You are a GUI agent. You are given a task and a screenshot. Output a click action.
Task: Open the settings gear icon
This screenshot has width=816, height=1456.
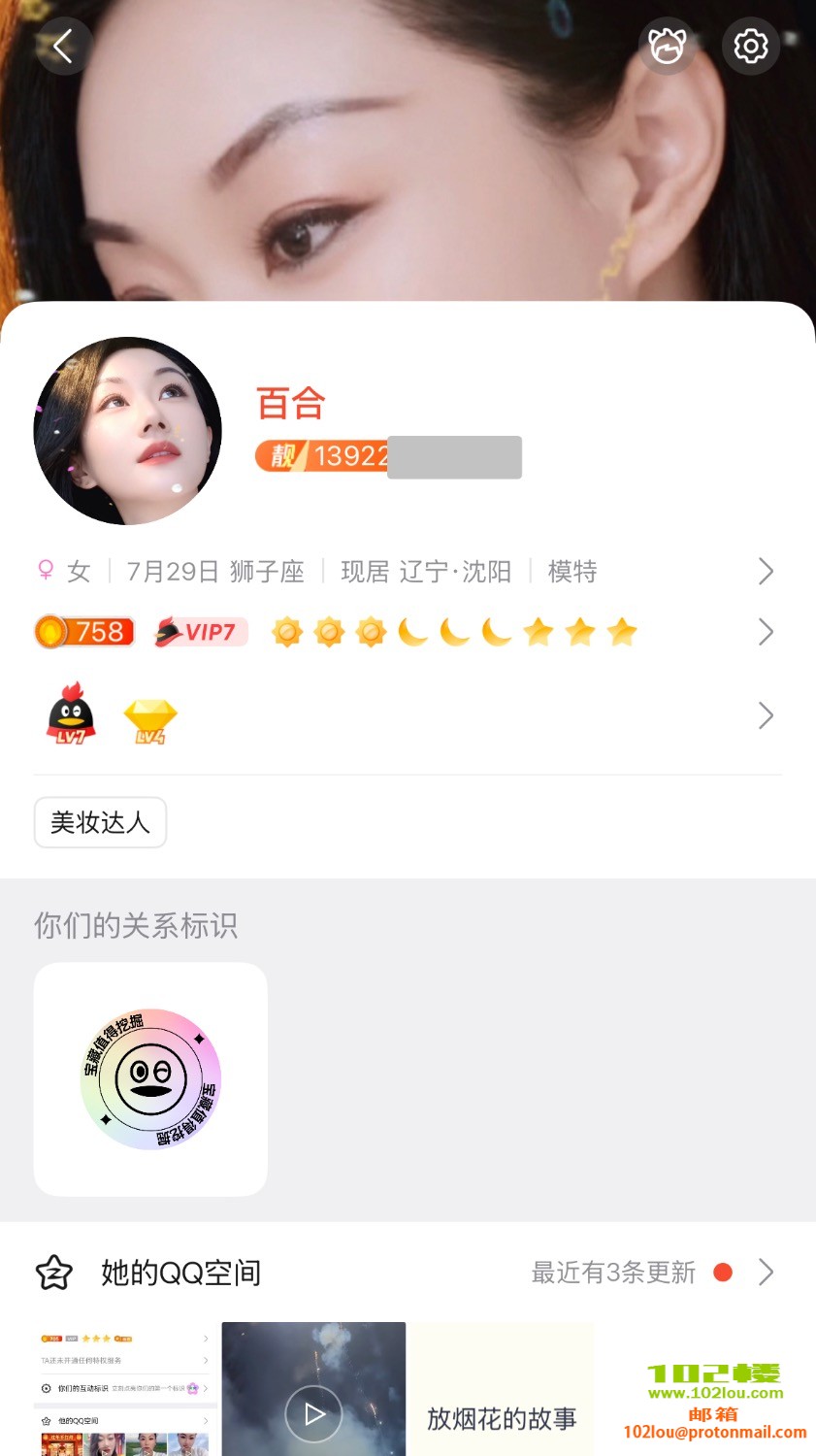pos(750,46)
